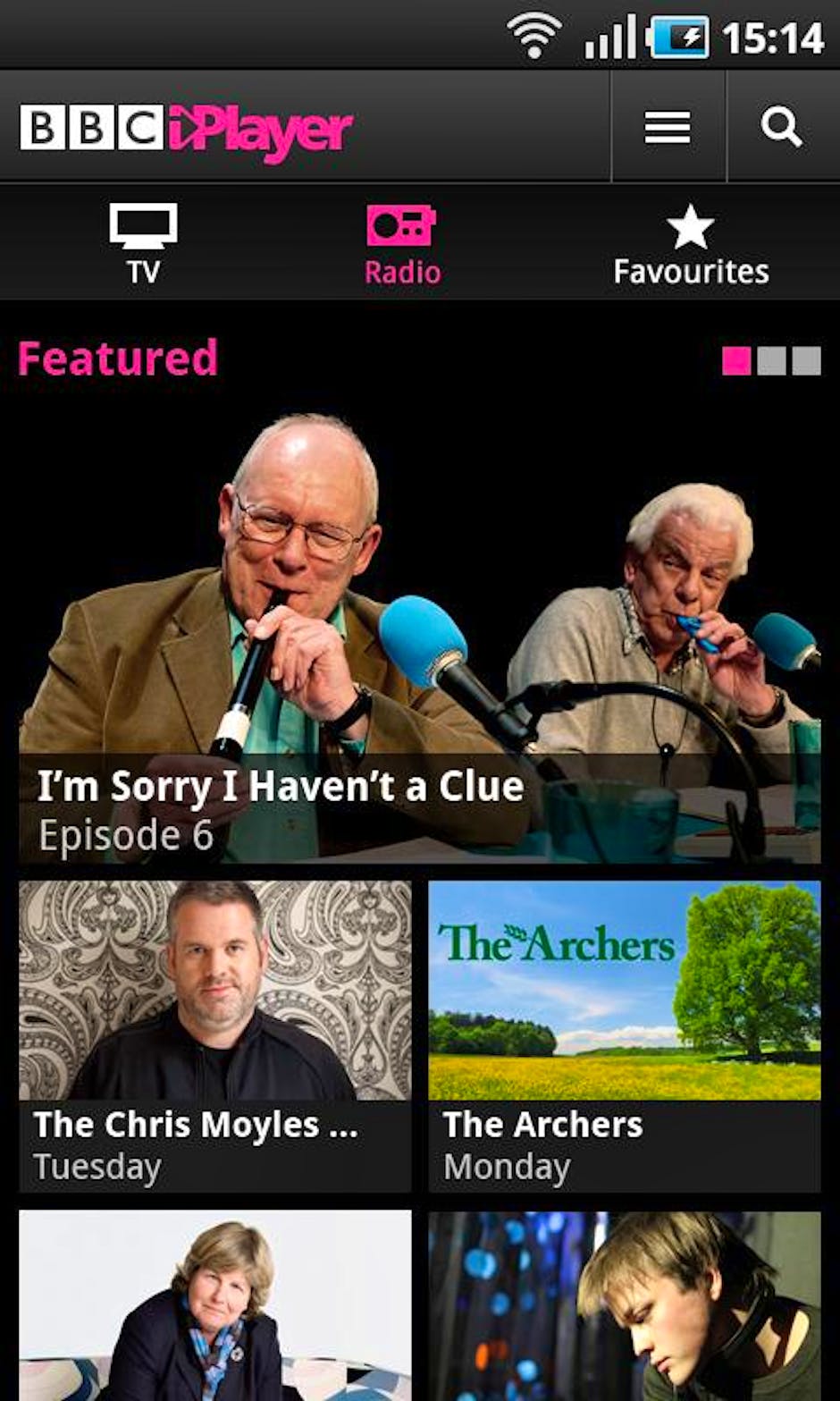Viewport: 840px width, 1401px height.
Task: Click the BBC iPlayer logo
Action: point(185,129)
